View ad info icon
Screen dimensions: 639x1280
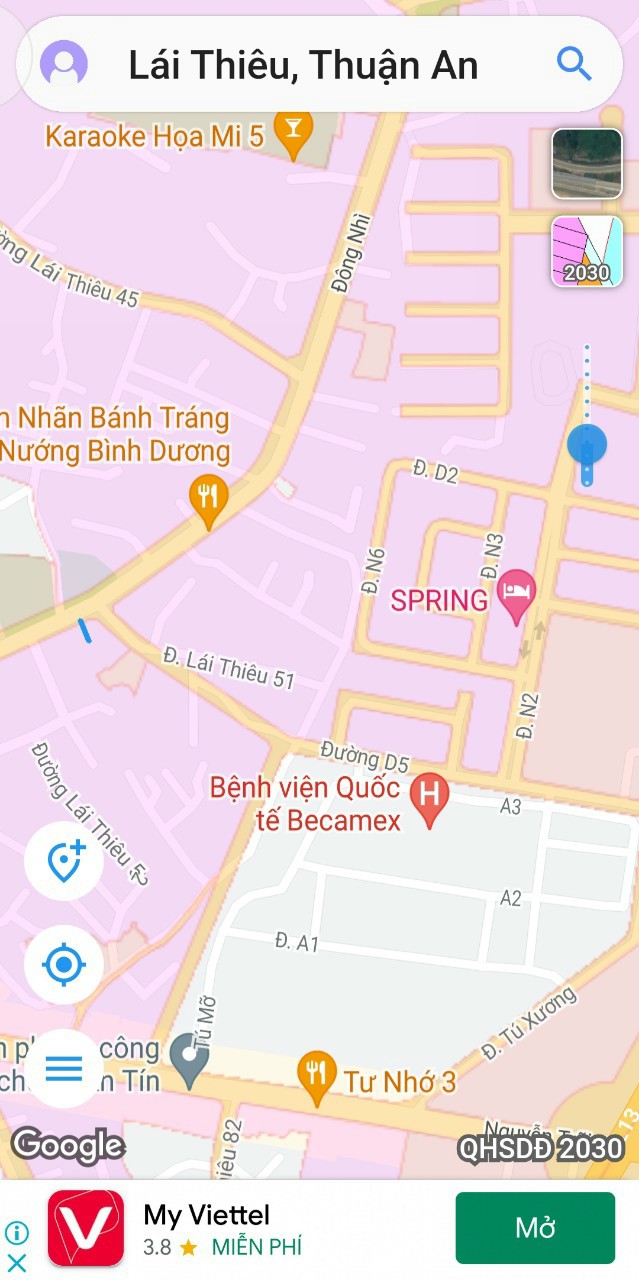[17, 1233]
